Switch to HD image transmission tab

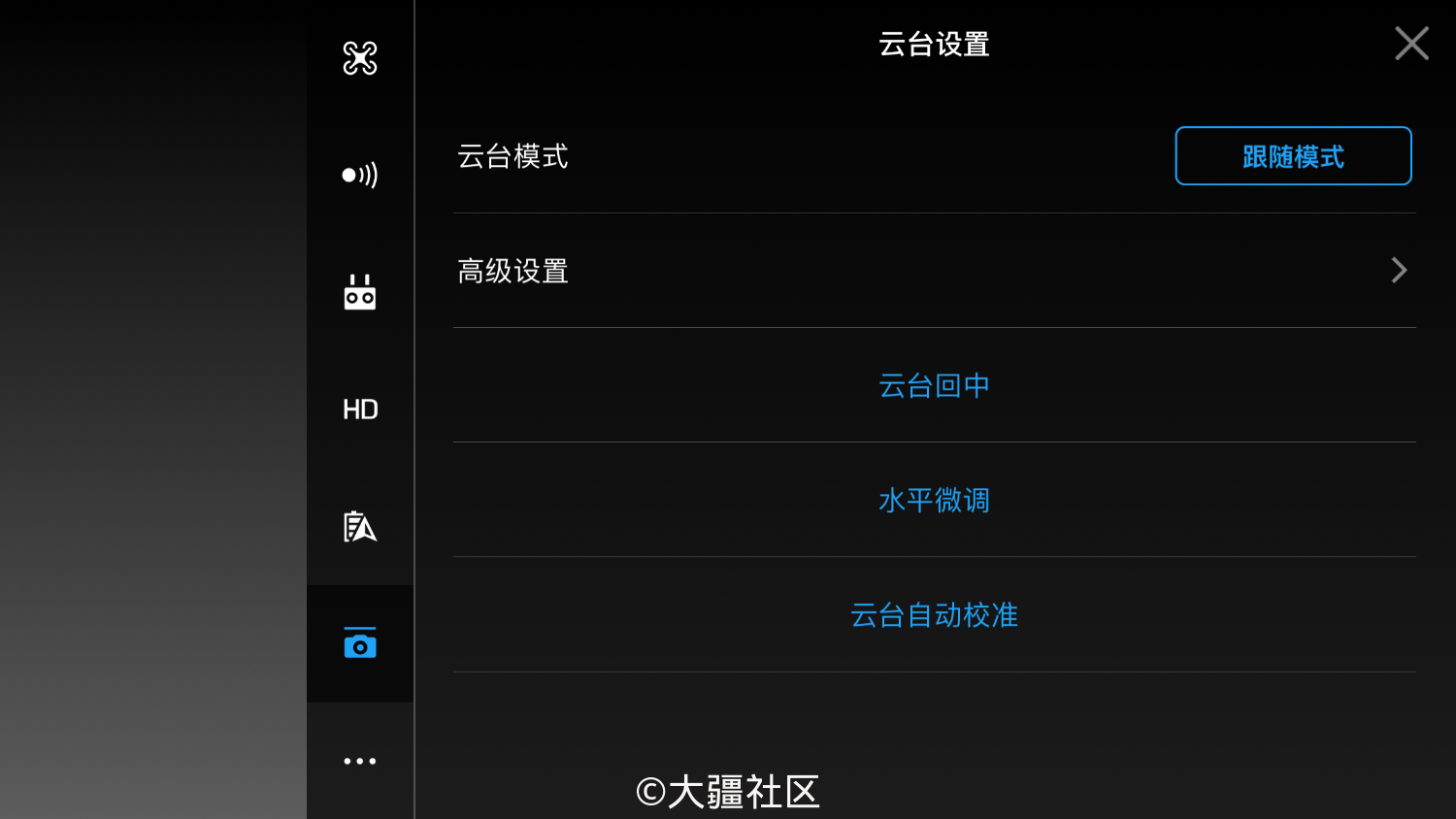[x=360, y=409]
